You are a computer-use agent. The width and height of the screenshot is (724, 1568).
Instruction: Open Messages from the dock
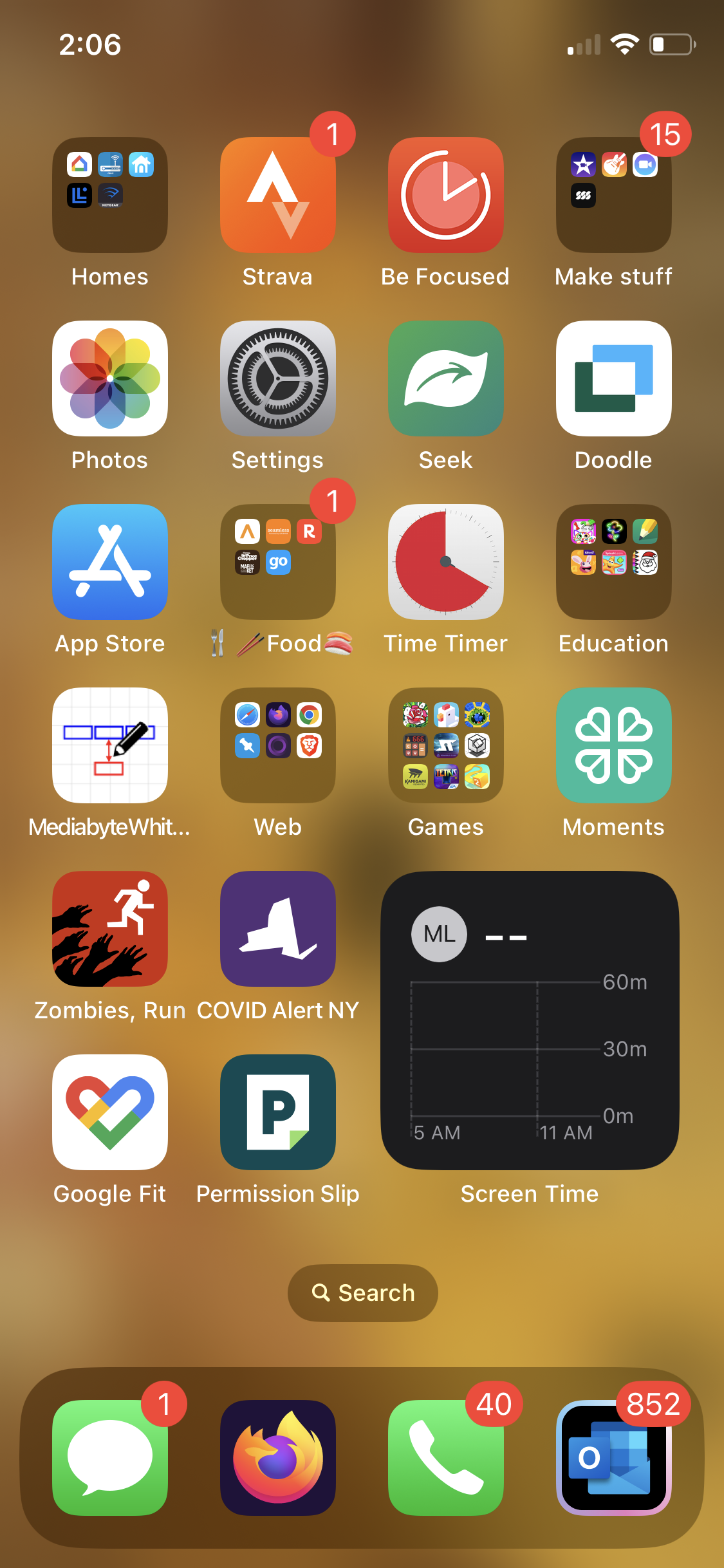[x=110, y=1457]
